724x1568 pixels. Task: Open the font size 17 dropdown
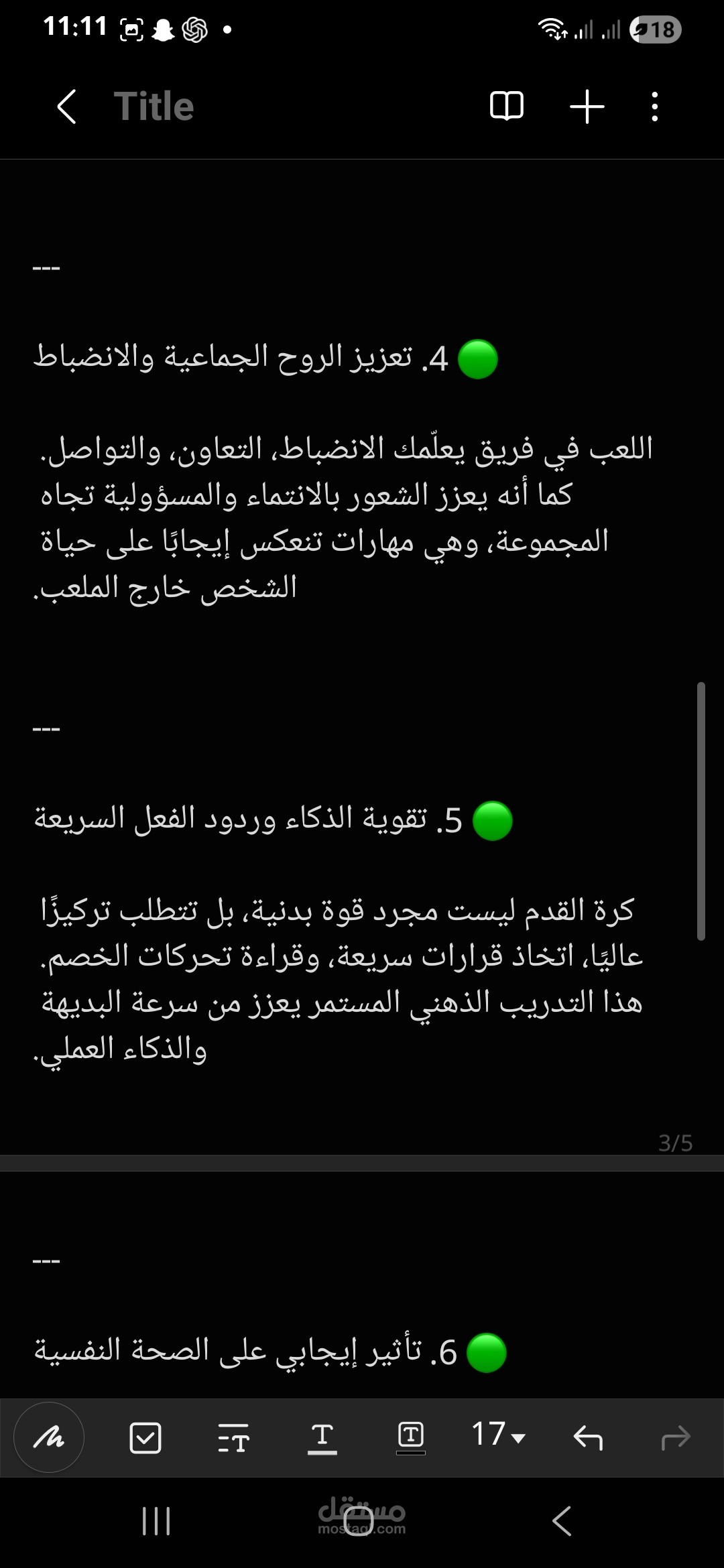coord(498,1435)
